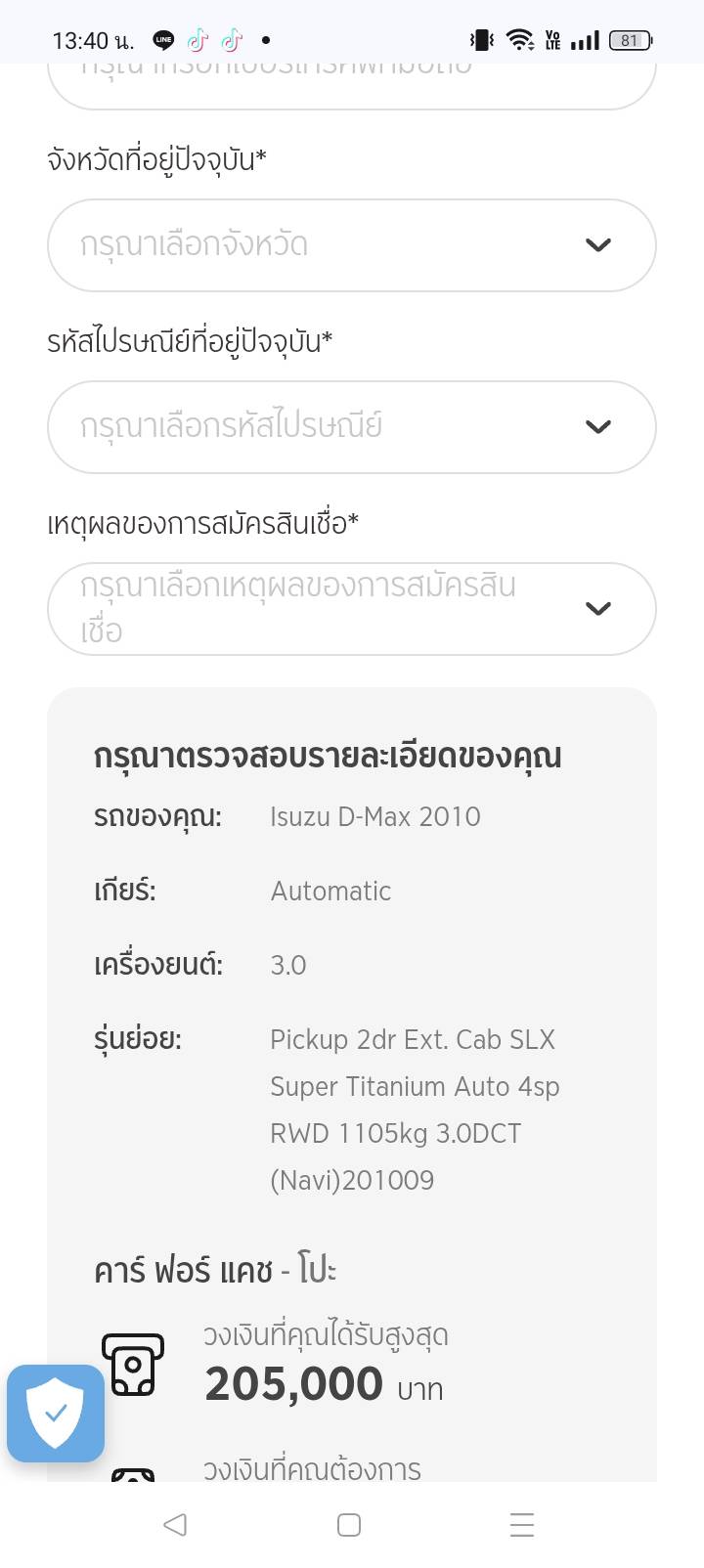Open recent apps from the navigation bar
The width and height of the screenshot is (704, 1568).
point(522,1524)
